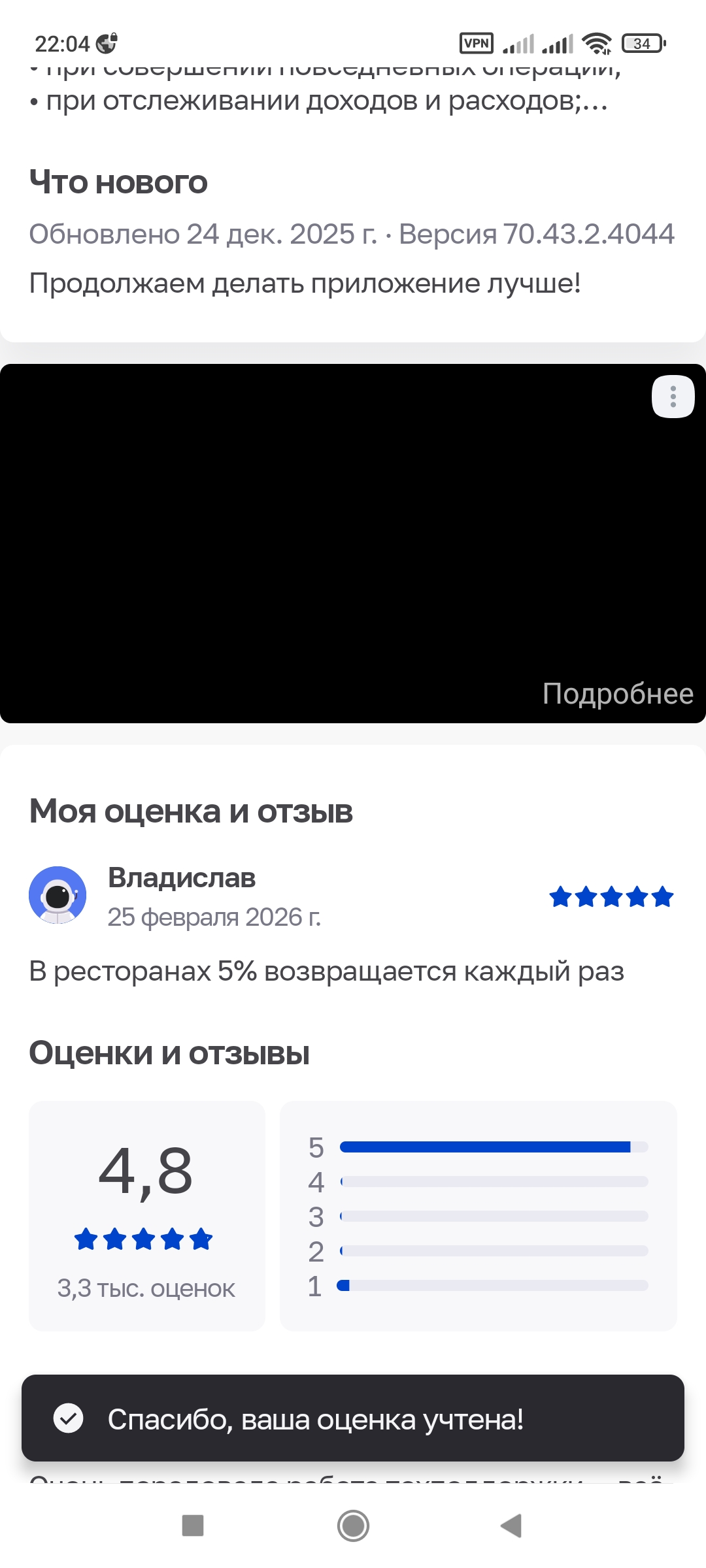This screenshot has height=1568, width=706.
Task: Go to the home screen via the home button
Action: pyautogui.click(x=353, y=1526)
